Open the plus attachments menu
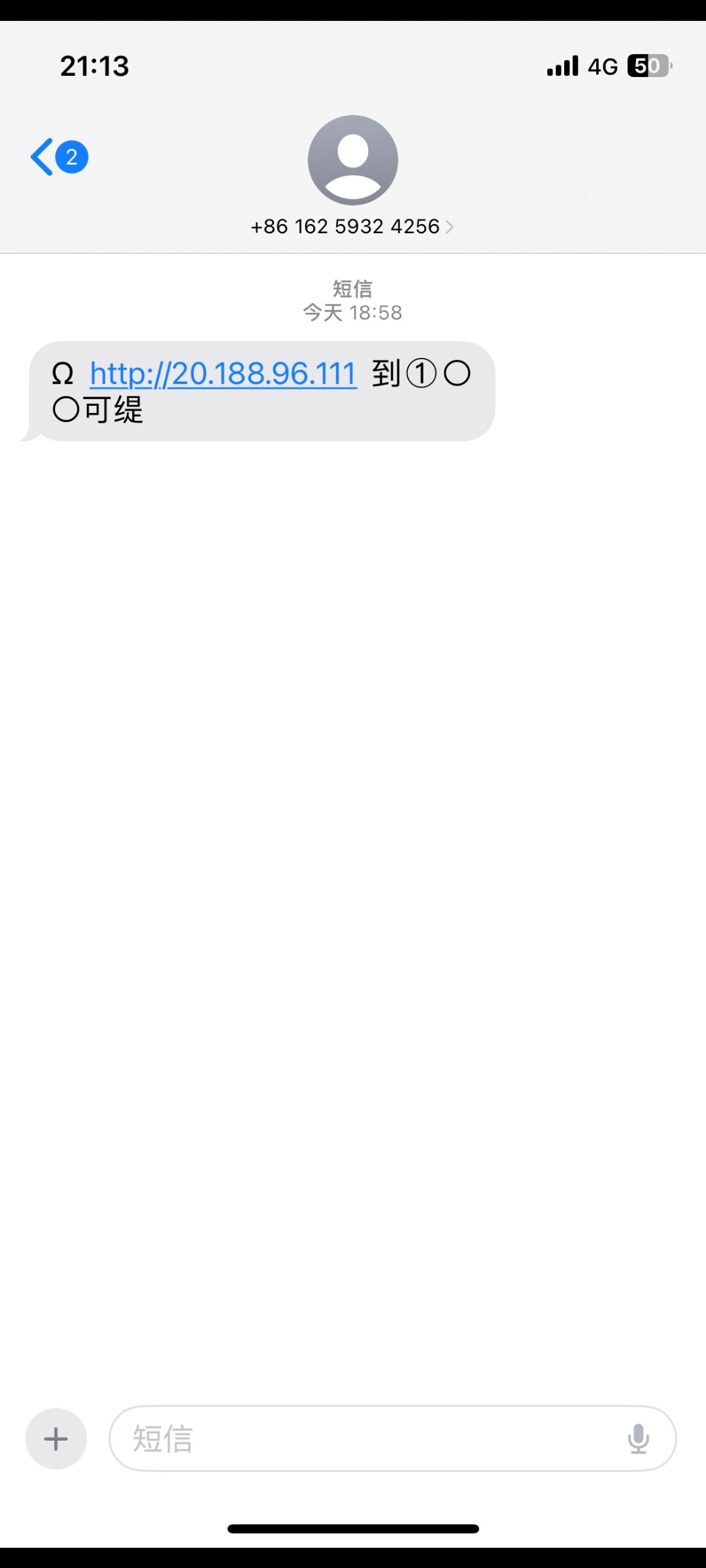 click(56, 1439)
